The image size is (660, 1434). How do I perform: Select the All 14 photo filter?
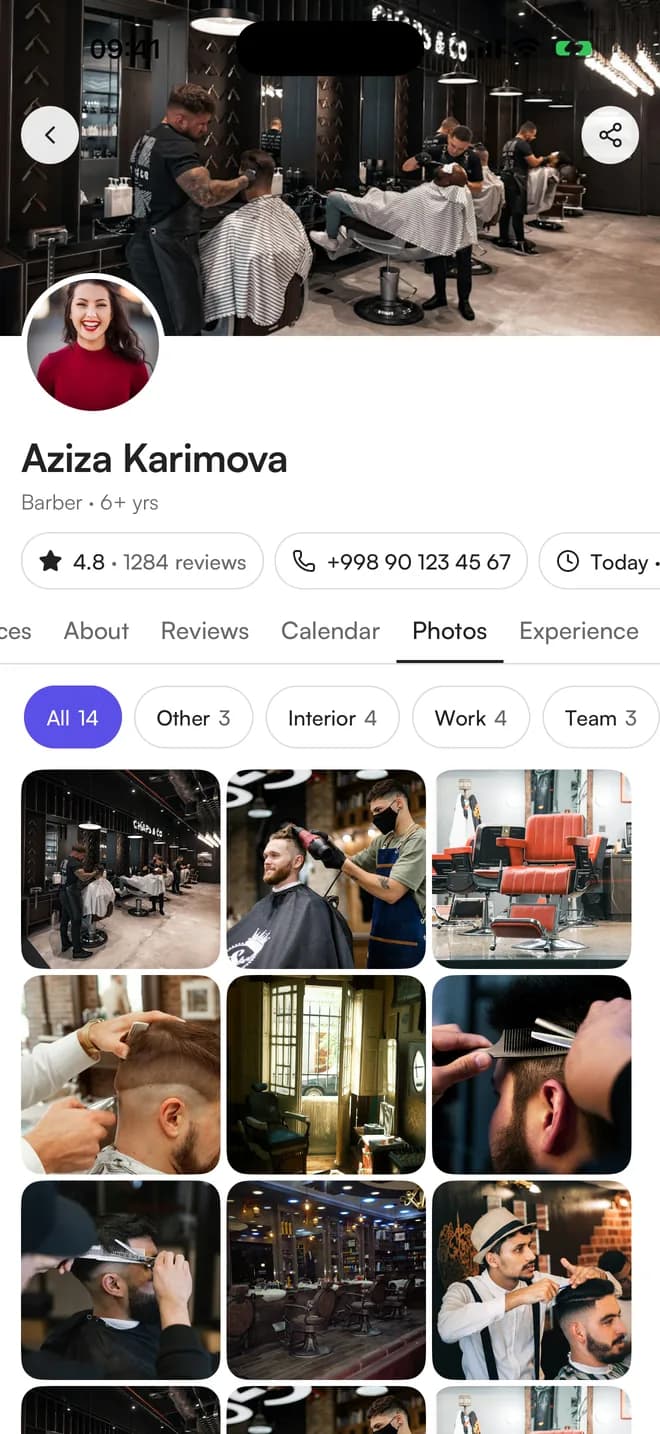point(72,717)
